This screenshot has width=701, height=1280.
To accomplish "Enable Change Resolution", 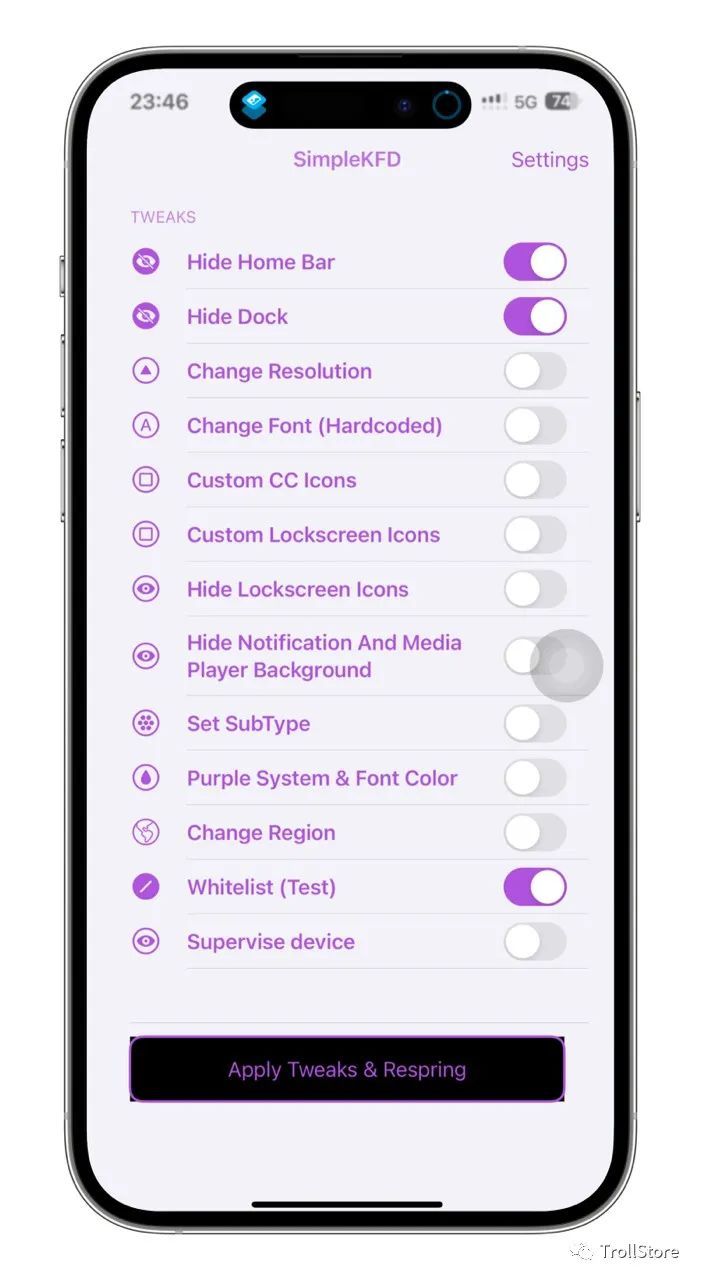I will [534, 371].
